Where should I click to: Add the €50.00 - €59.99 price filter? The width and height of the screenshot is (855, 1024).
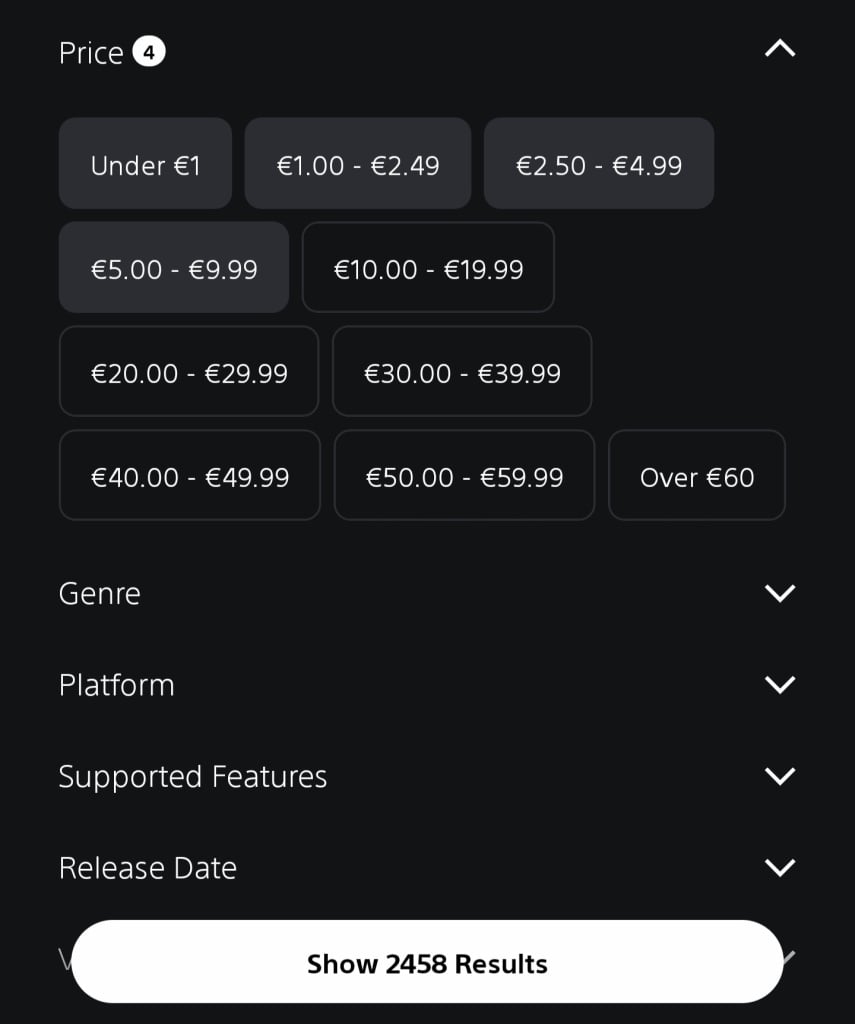point(464,476)
